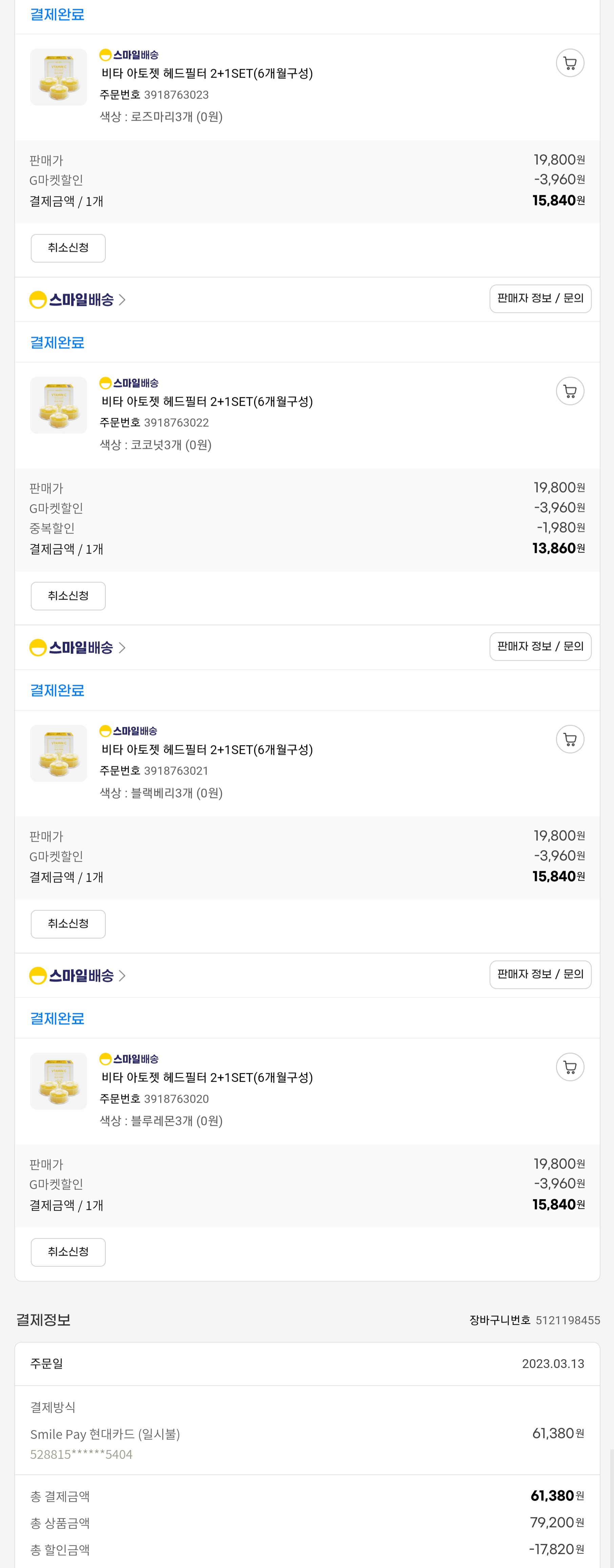Open product thumbnail for the 블랙베리3개 item

(x=58, y=753)
